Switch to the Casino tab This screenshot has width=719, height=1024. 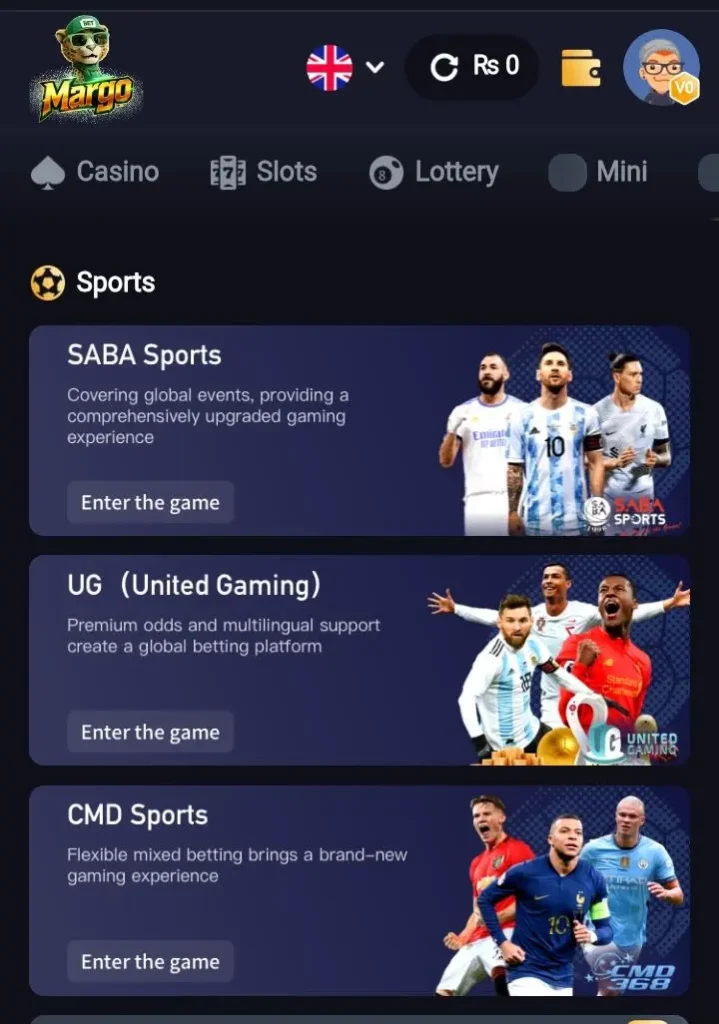[x=96, y=172]
